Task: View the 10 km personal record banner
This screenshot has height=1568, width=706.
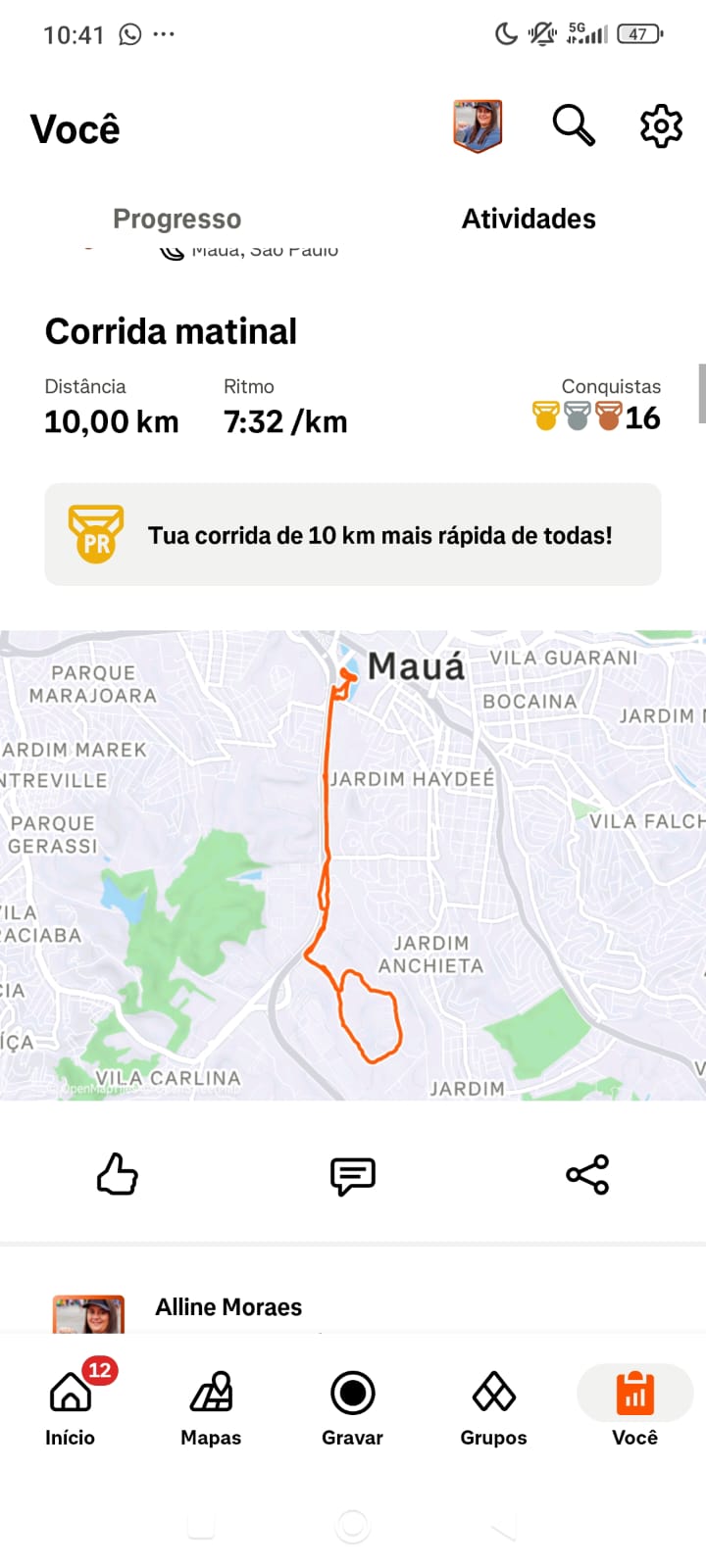Action: click(353, 535)
